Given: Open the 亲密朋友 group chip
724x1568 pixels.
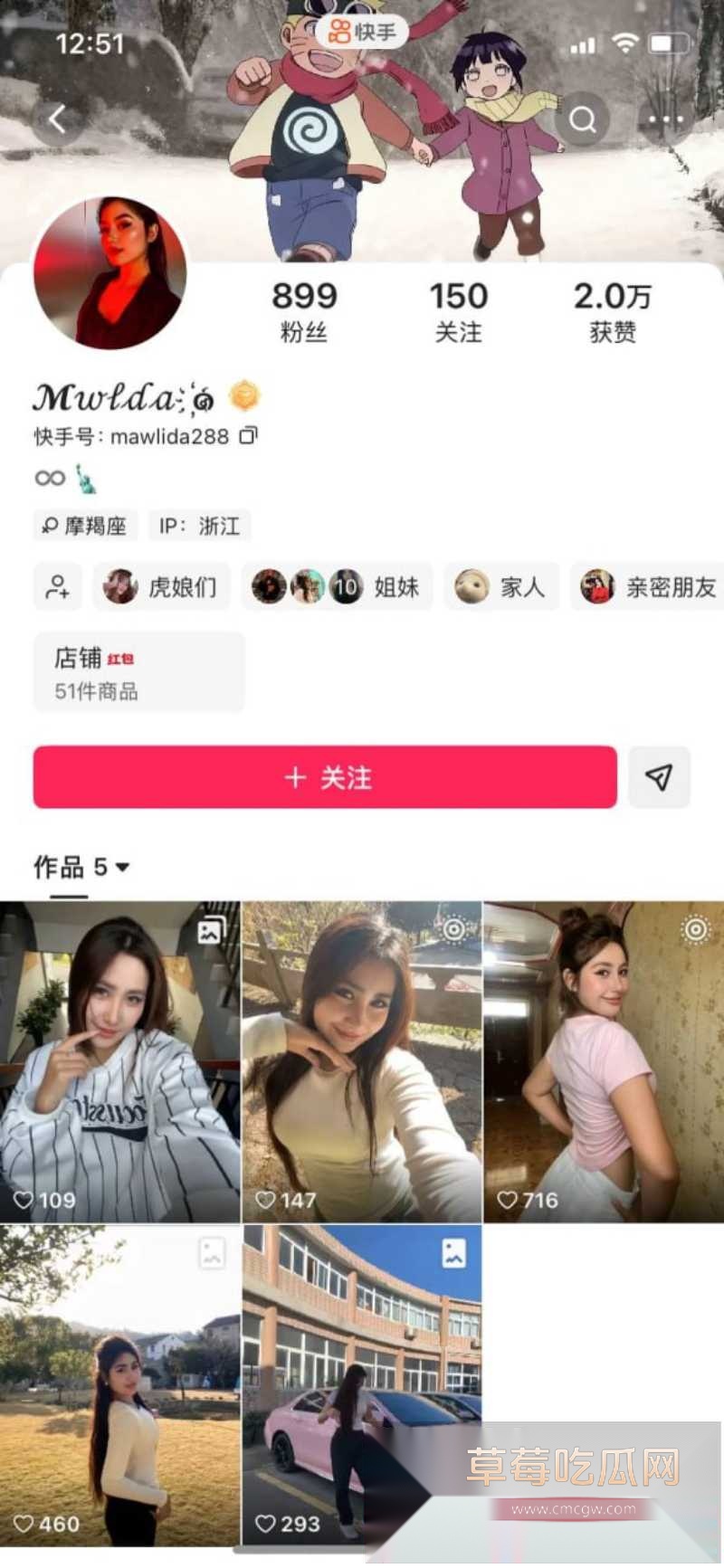Looking at the screenshot, I should tap(653, 587).
